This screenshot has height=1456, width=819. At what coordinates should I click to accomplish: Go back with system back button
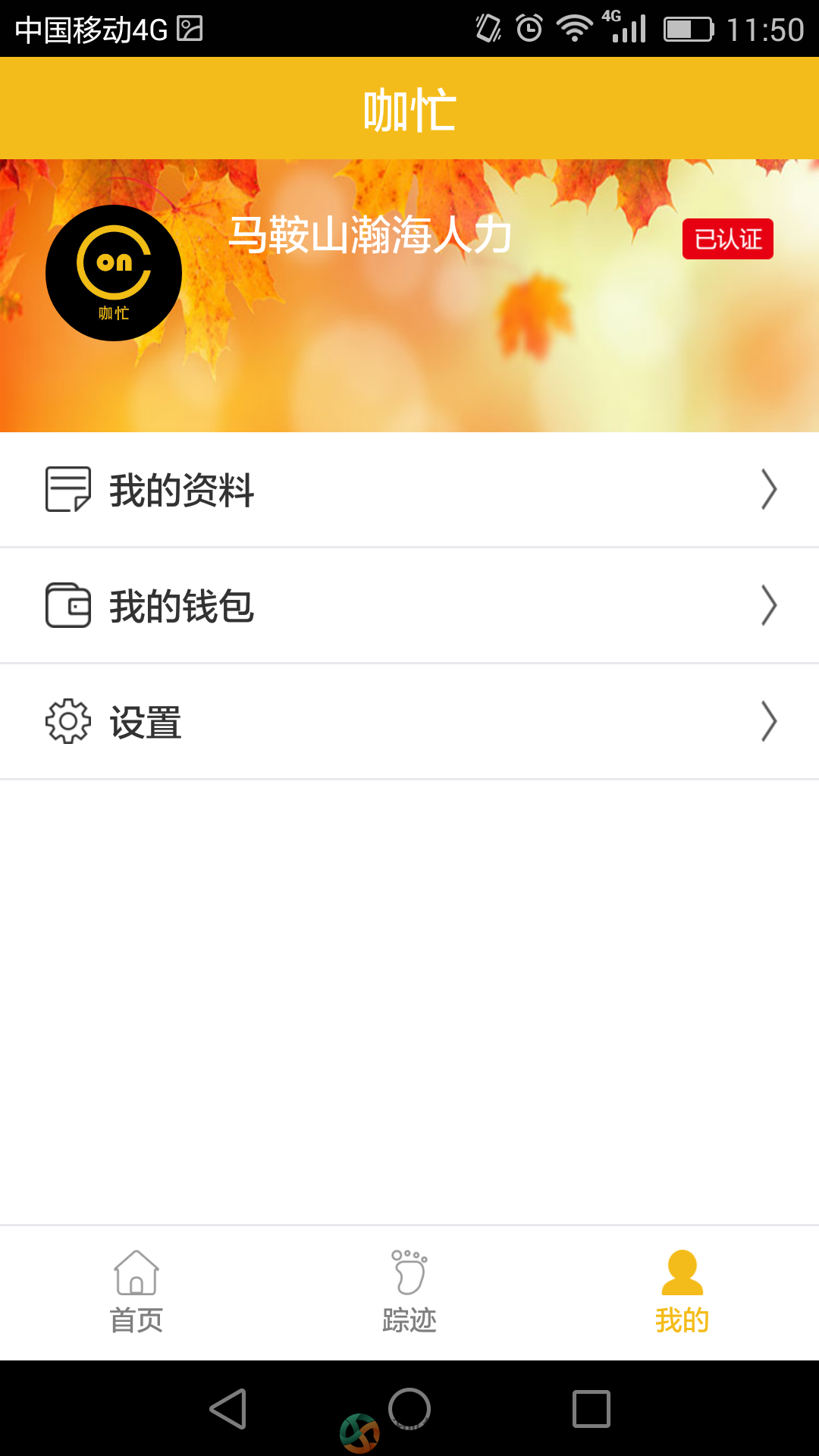(228, 1409)
